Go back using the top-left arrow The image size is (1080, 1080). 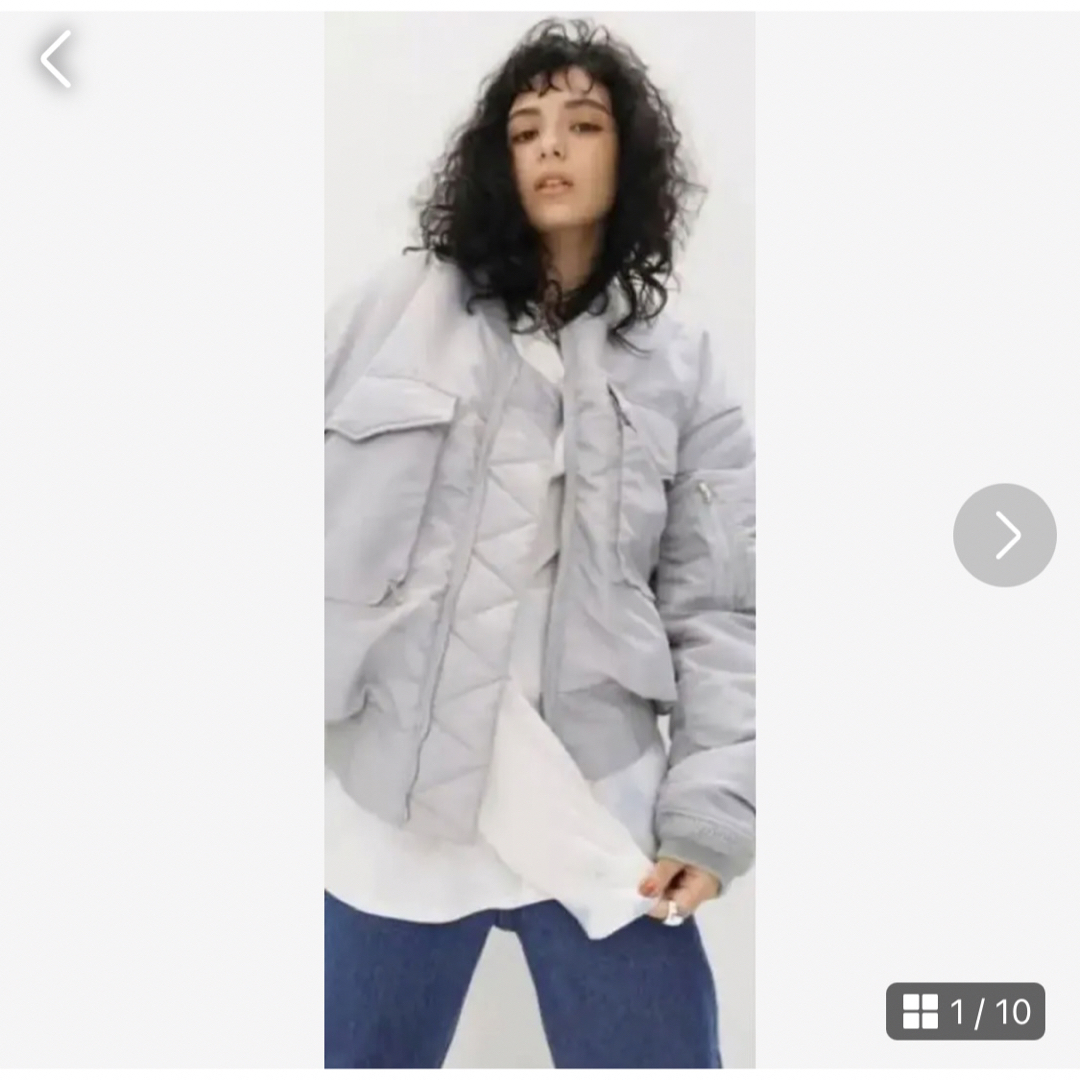pyautogui.click(x=56, y=59)
